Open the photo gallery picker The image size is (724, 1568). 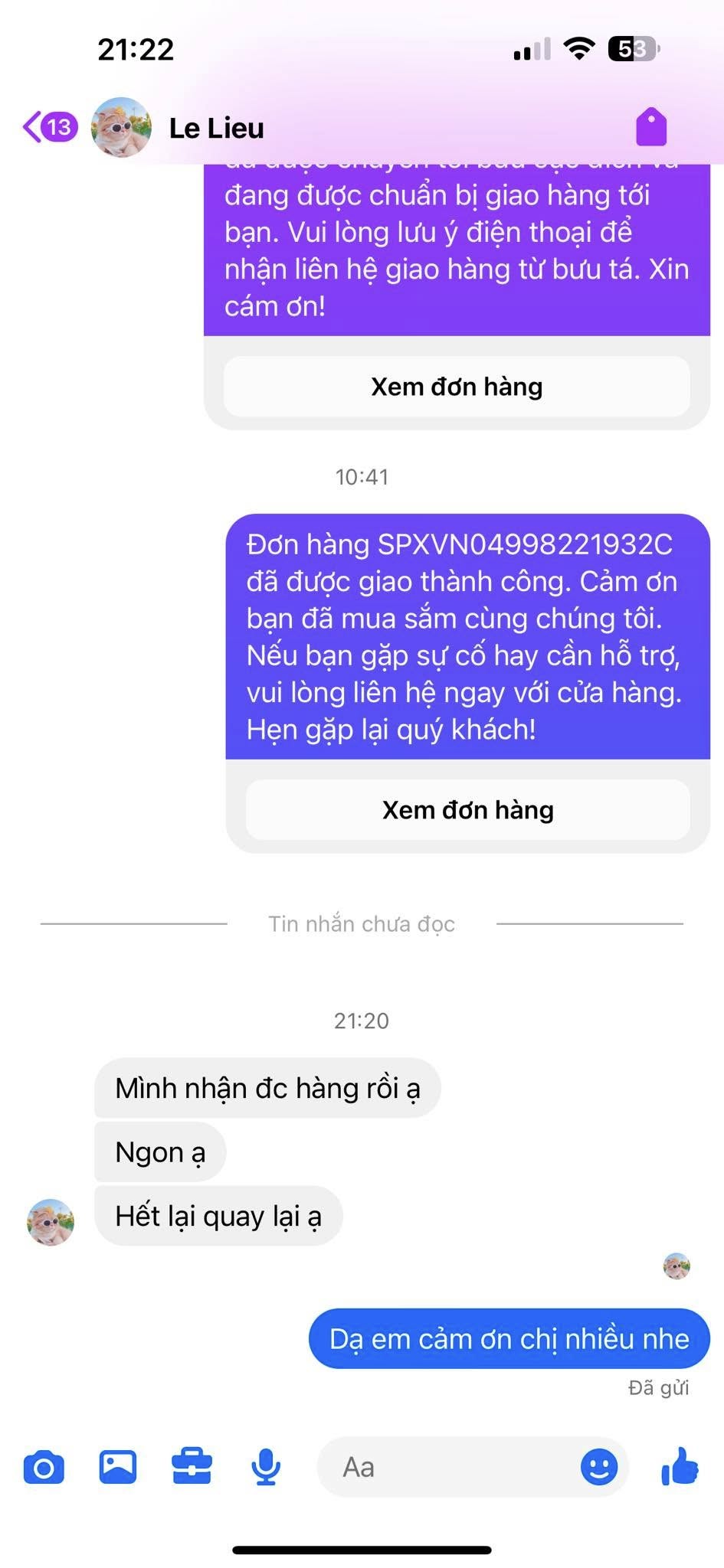(118, 1468)
